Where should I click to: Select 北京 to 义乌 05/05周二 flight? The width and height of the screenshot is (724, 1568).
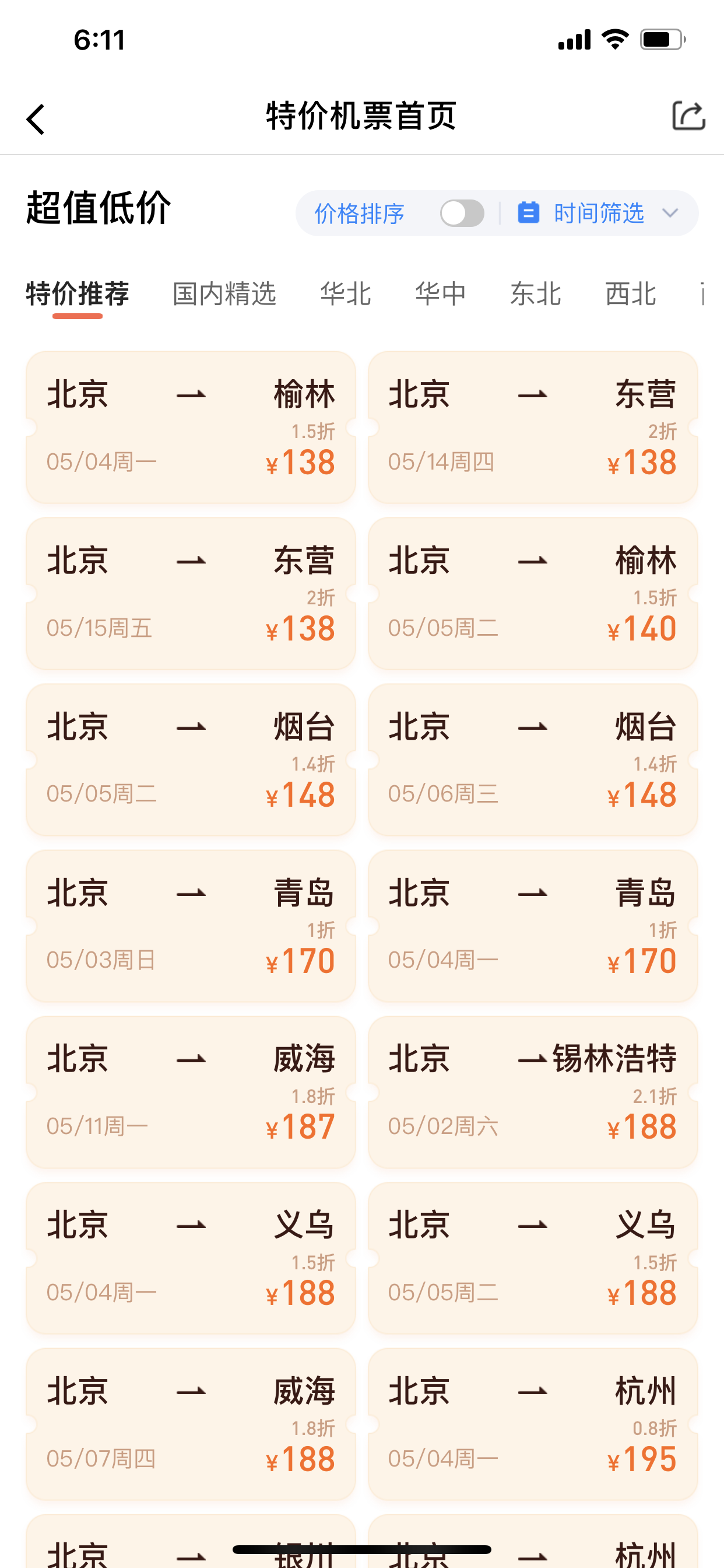click(532, 1258)
